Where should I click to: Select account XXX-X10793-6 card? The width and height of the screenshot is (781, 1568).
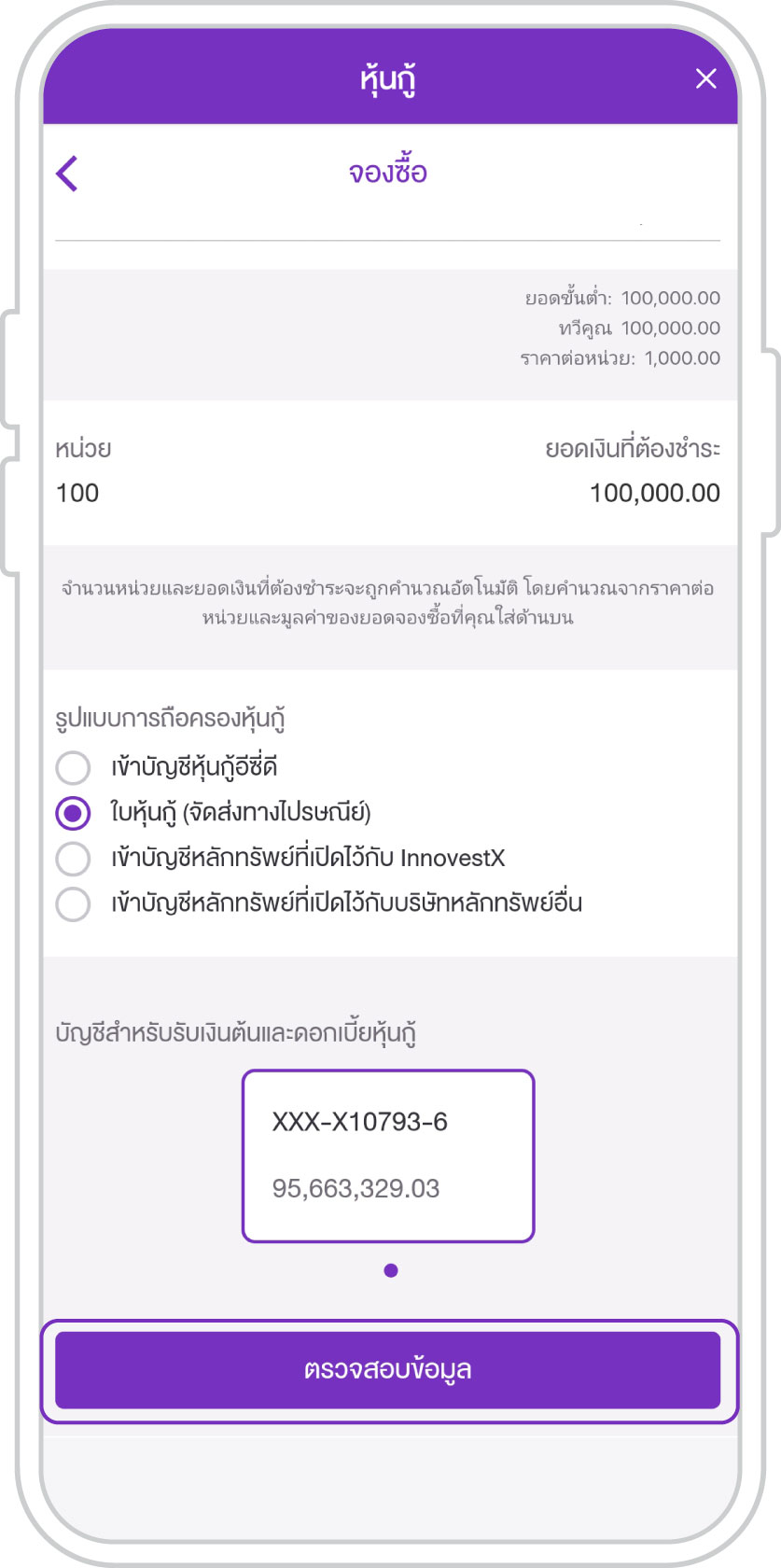coord(388,1156)
